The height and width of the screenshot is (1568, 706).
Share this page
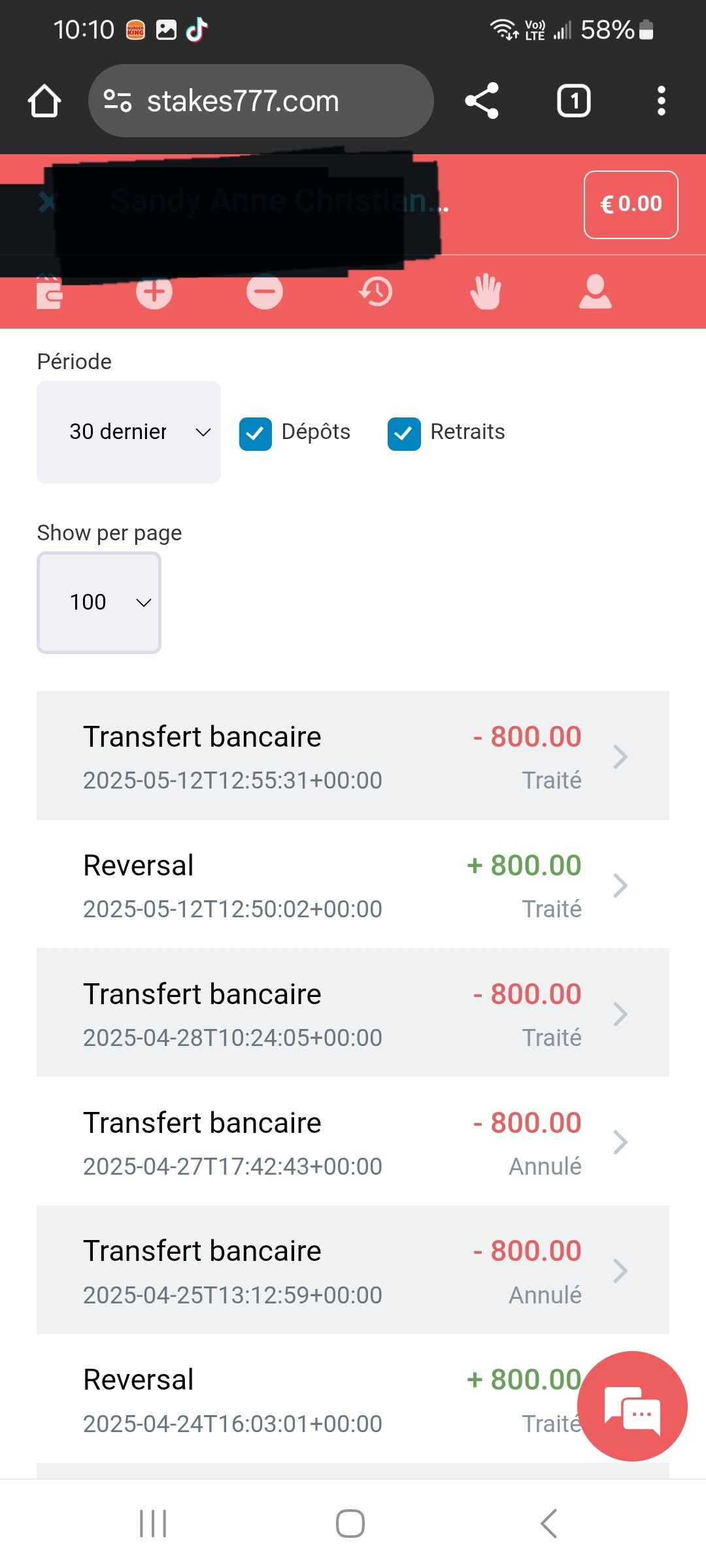click(x=482, y=101)
